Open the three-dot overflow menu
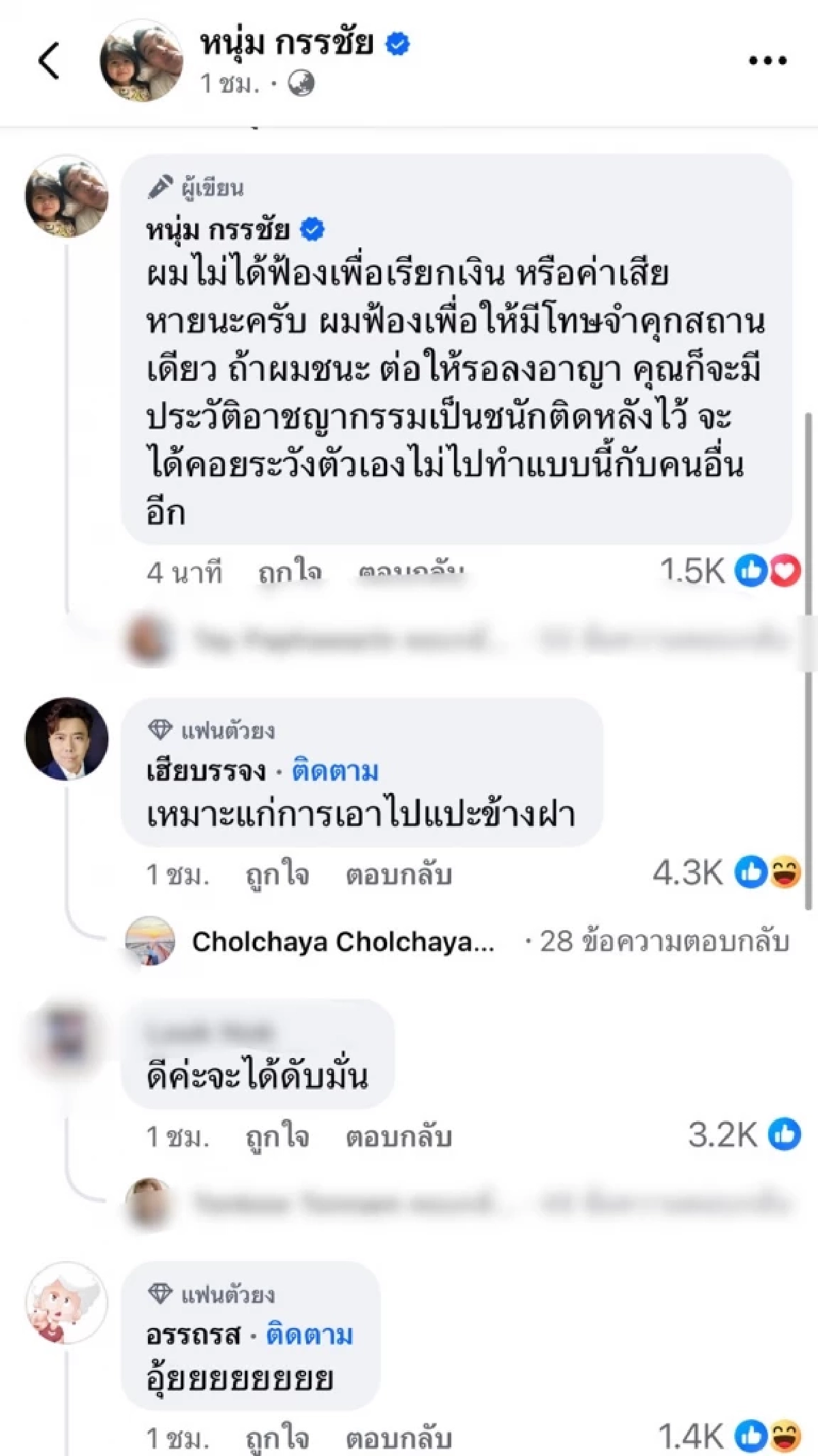This screenshot has width=818, height=1456. 768,61
